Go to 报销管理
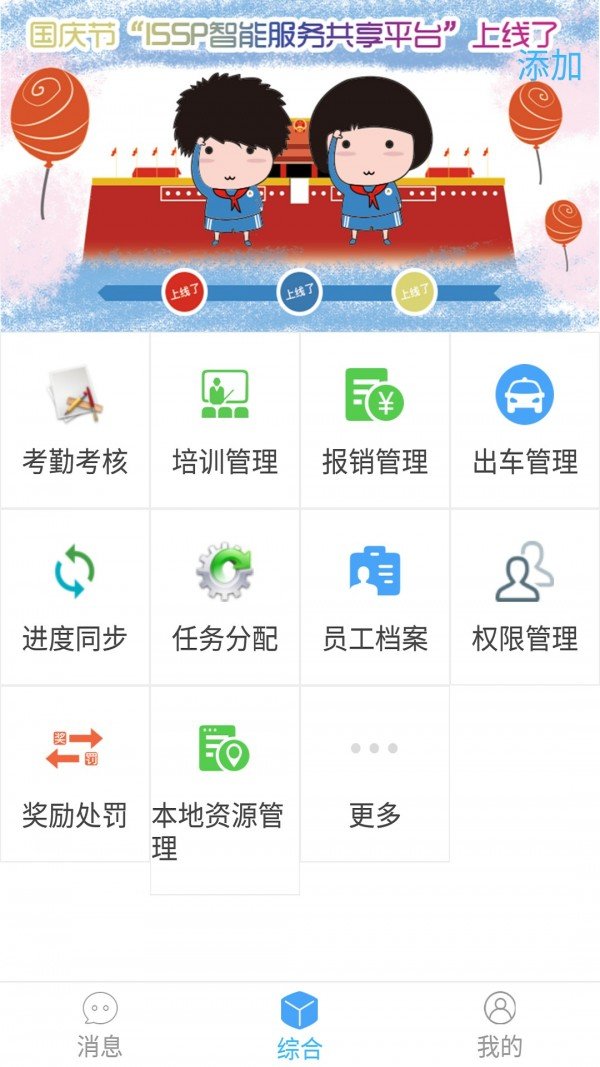600x1067 pixels. pyautogui.click(x=375, y=420)
